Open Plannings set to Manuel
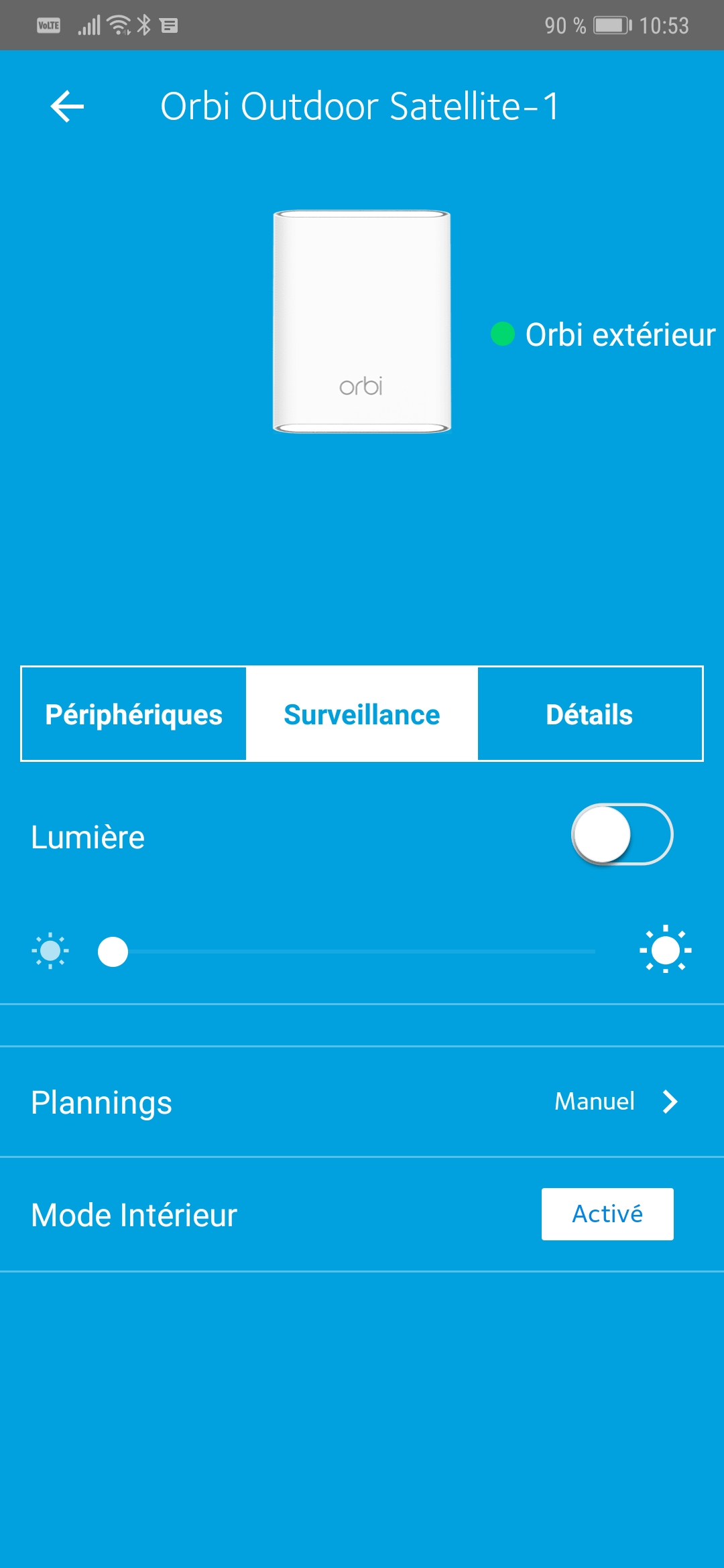 pos(362,1102)
